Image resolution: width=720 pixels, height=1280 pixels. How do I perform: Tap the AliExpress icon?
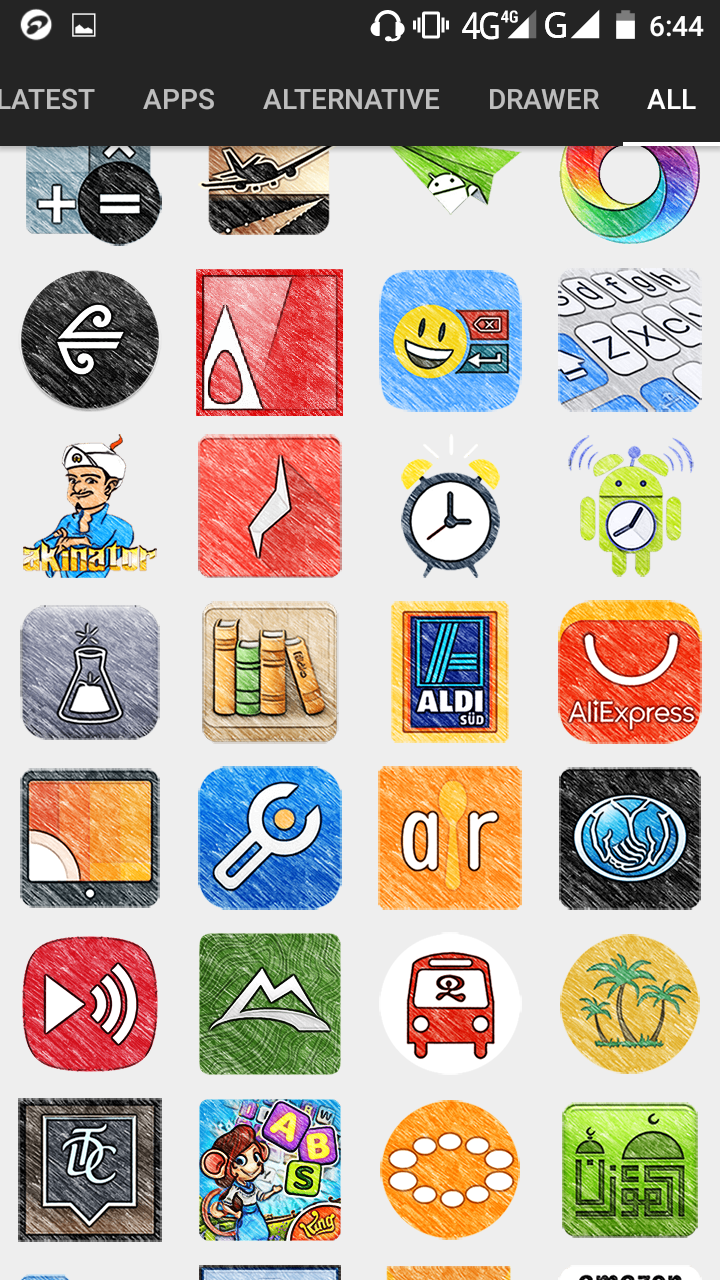click(x=630, y=672)
